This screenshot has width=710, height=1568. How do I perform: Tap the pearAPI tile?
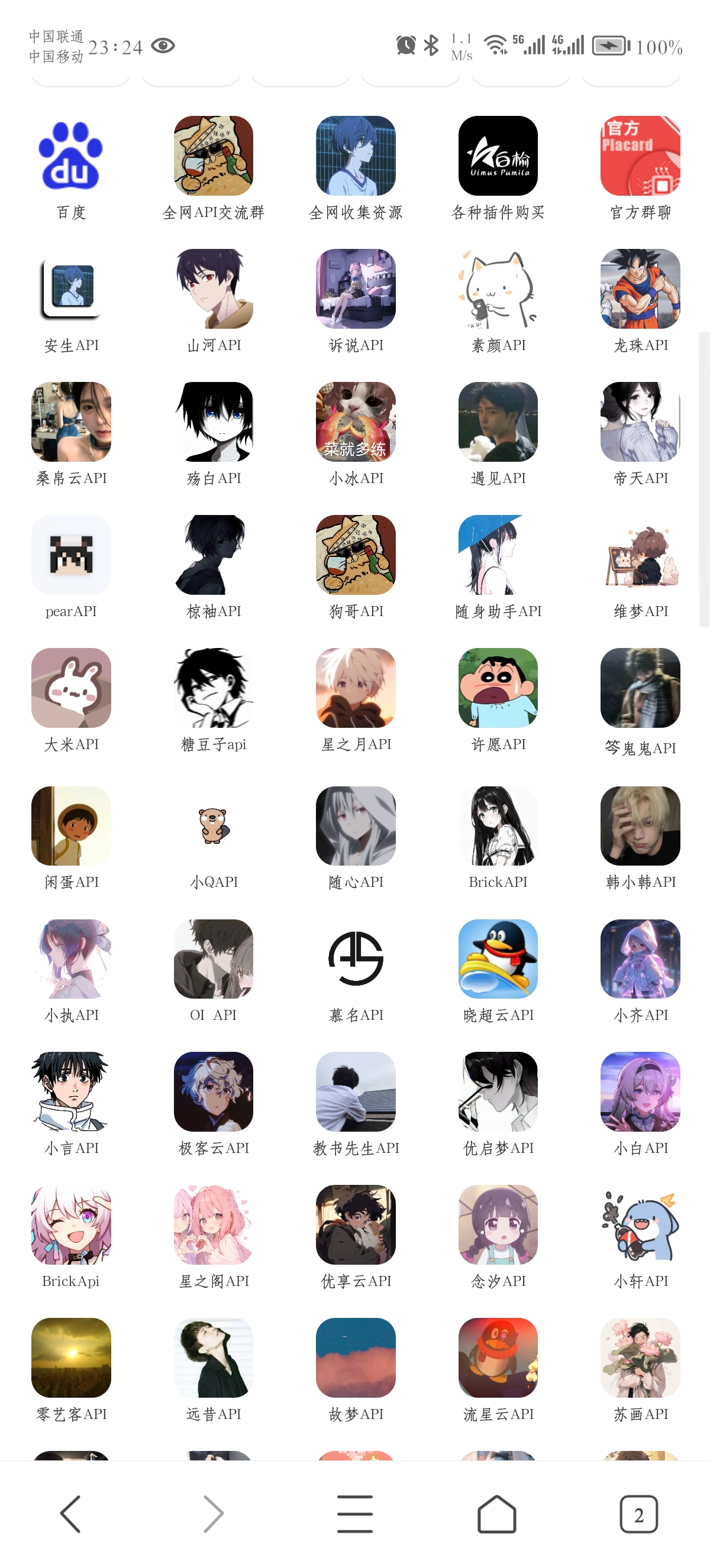71,555
